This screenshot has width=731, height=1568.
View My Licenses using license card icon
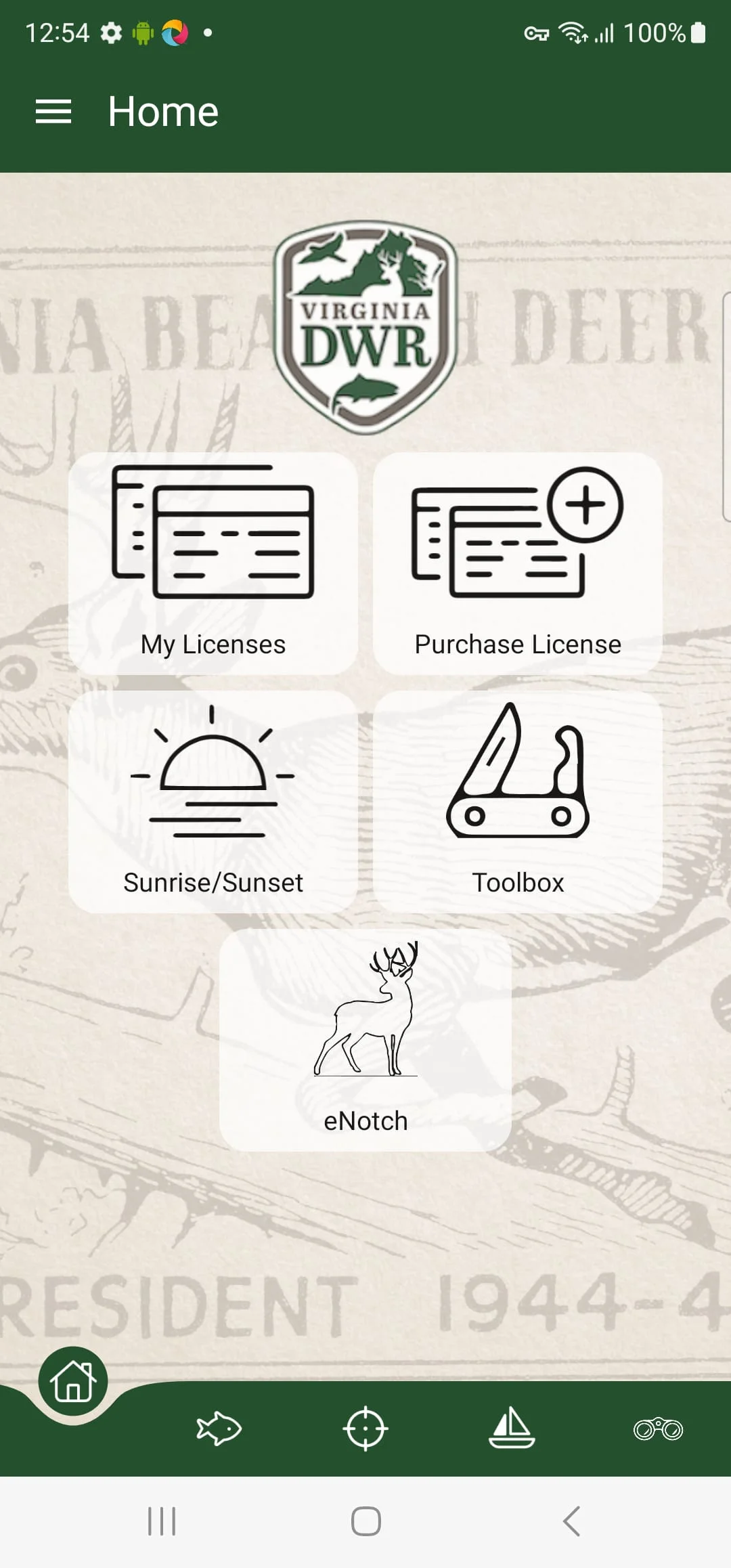[x=212, y=542]
